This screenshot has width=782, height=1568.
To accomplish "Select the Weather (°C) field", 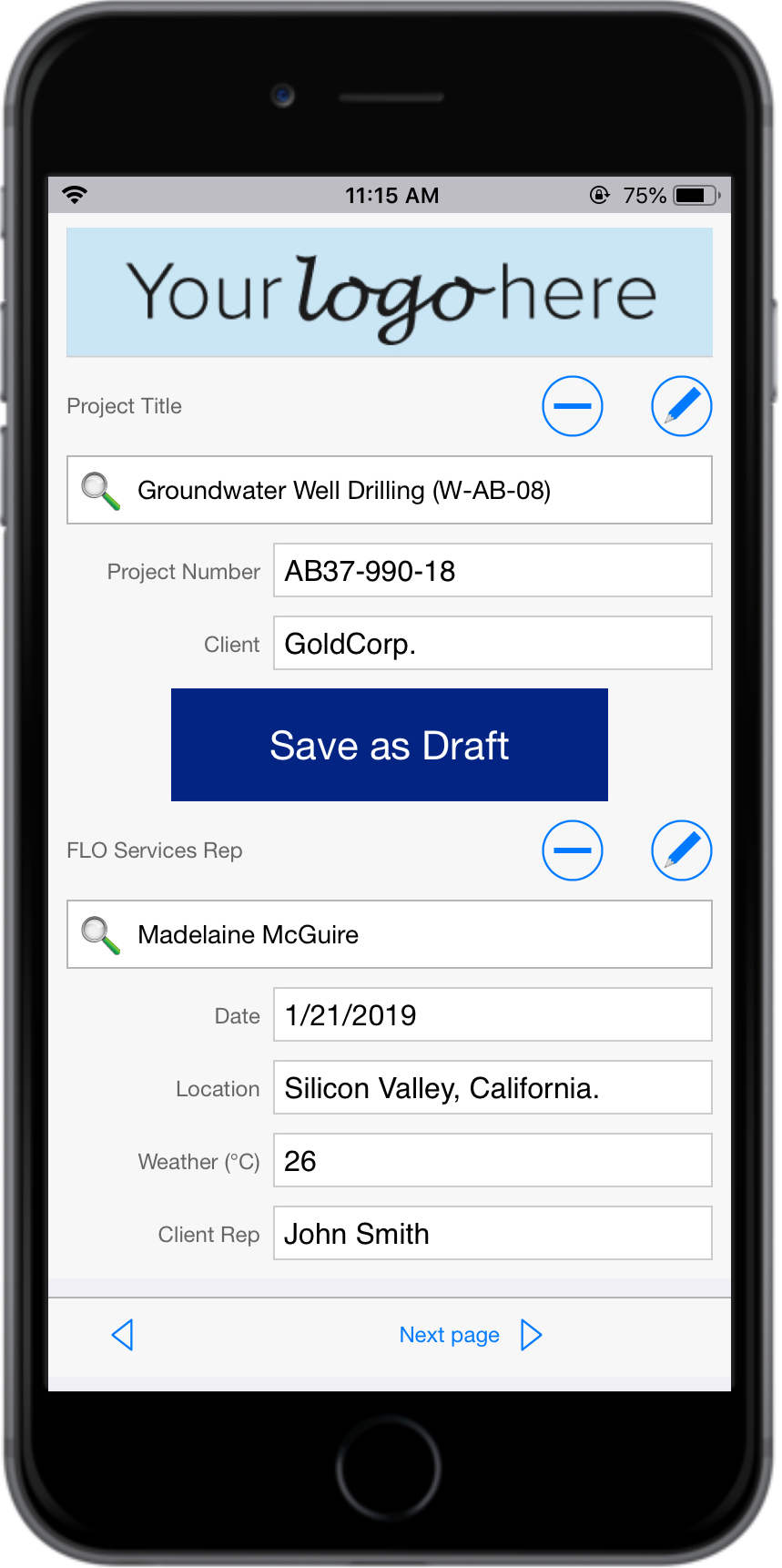I will [493, 1161].
